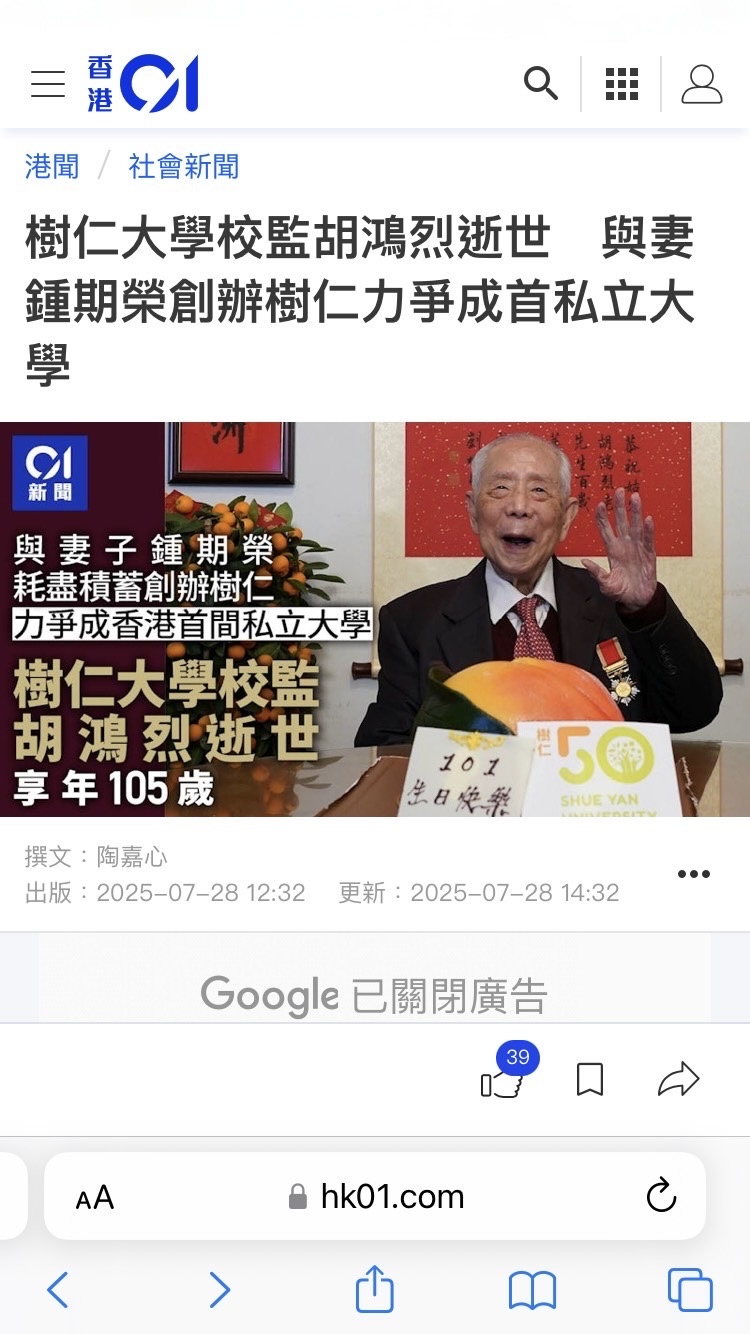Open the Safari share sheet
750x1334 pixels.
375,1288
